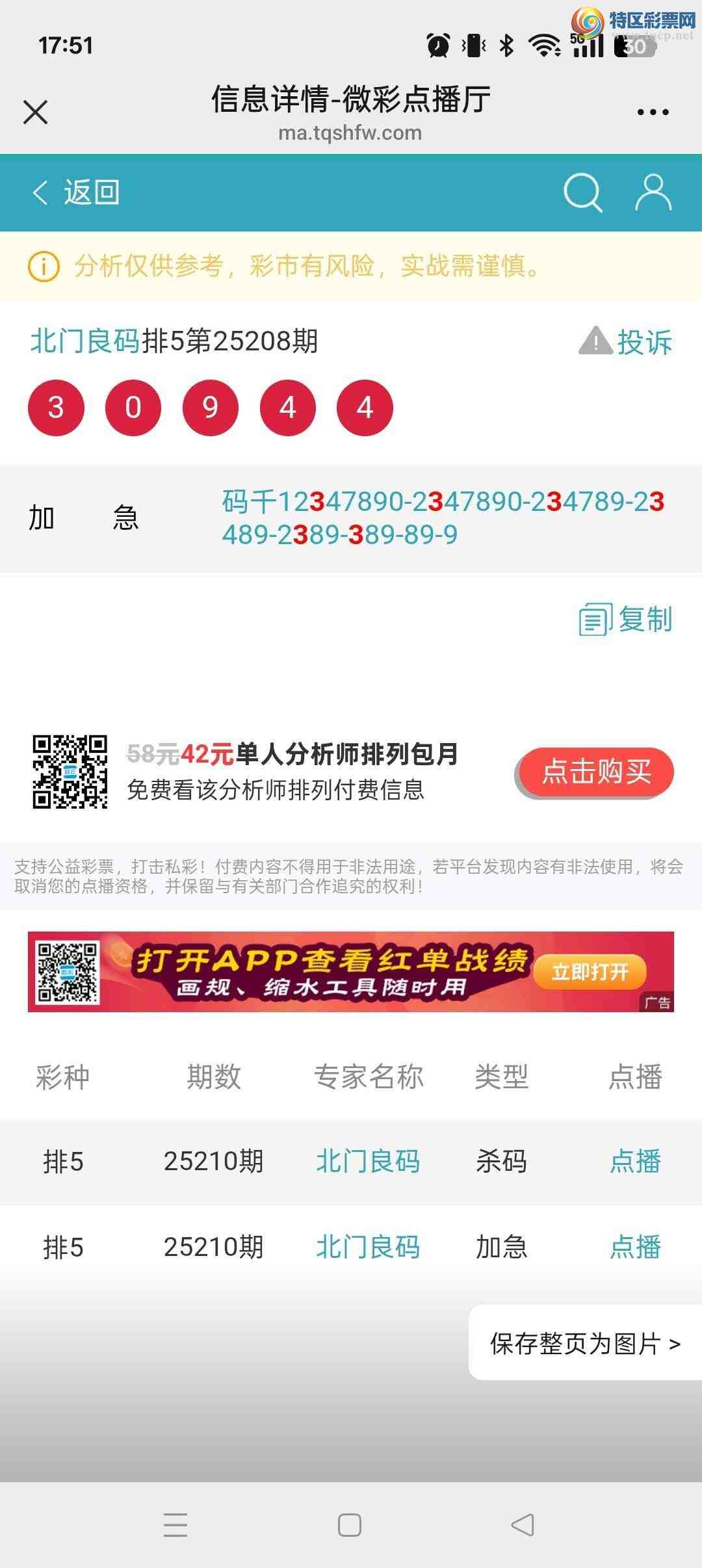Viewport: 702px width, 1568px height.
Task: Select the red ball showing number 9
Action: (210, 408)
